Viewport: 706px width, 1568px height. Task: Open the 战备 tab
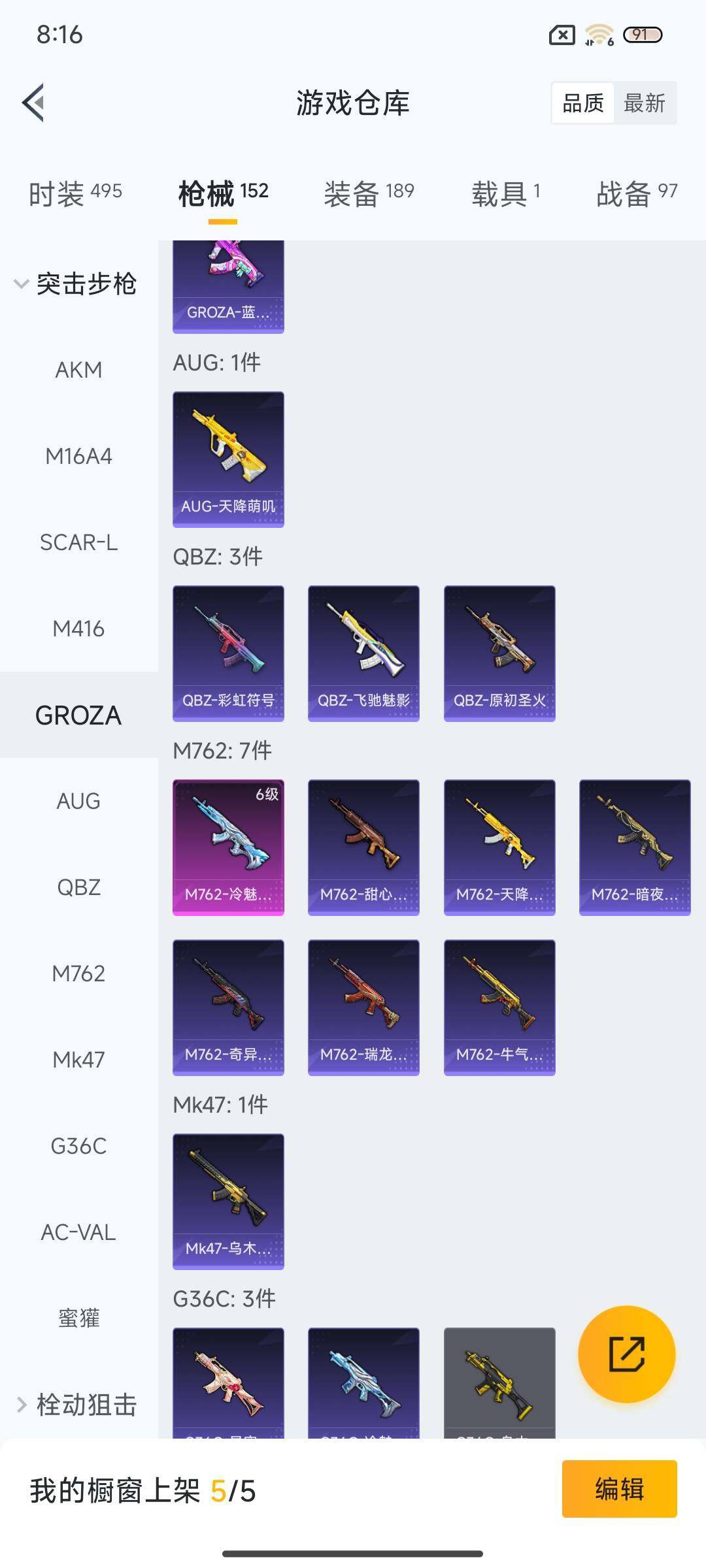[636, 193]
